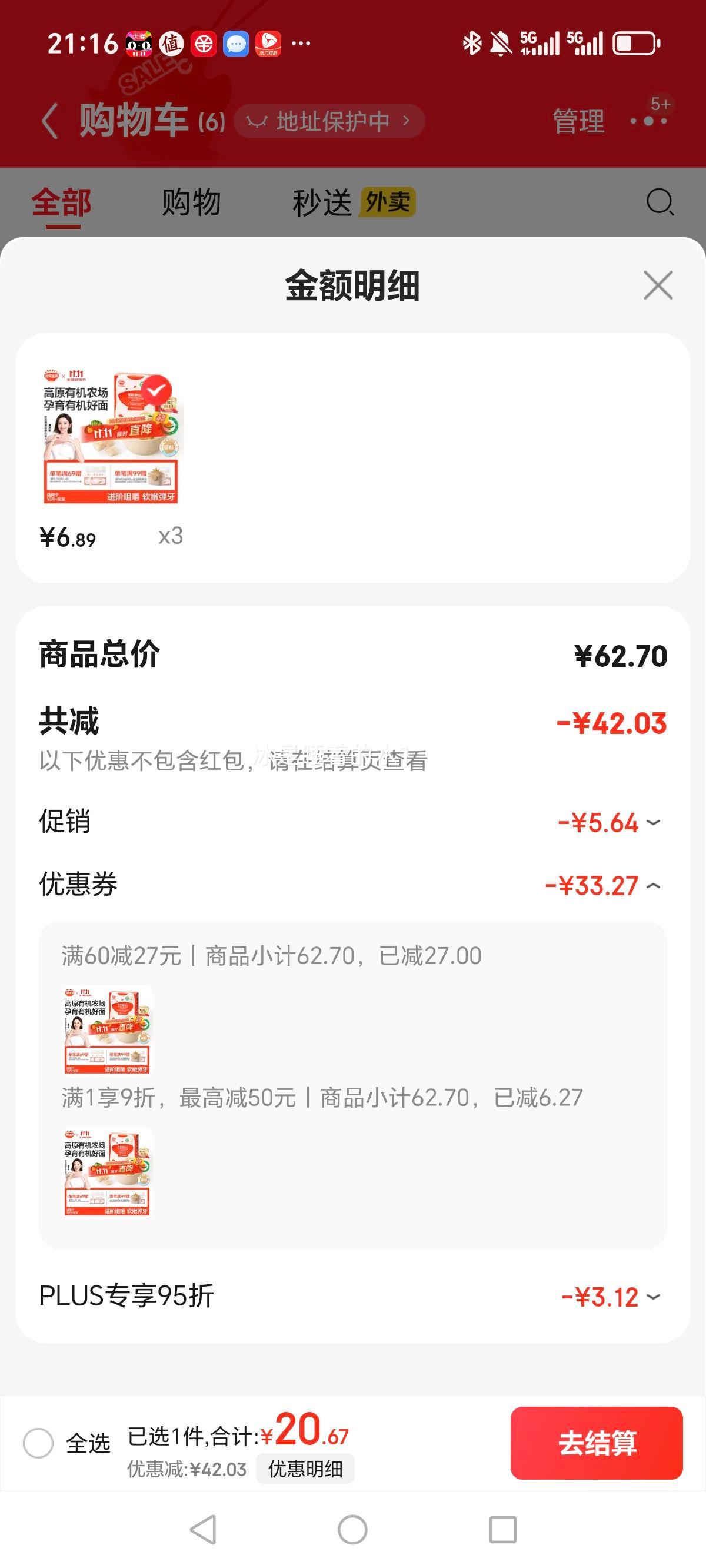
Task: Switch to the 秒送 外卖 tab
Action: pos(353,202)
